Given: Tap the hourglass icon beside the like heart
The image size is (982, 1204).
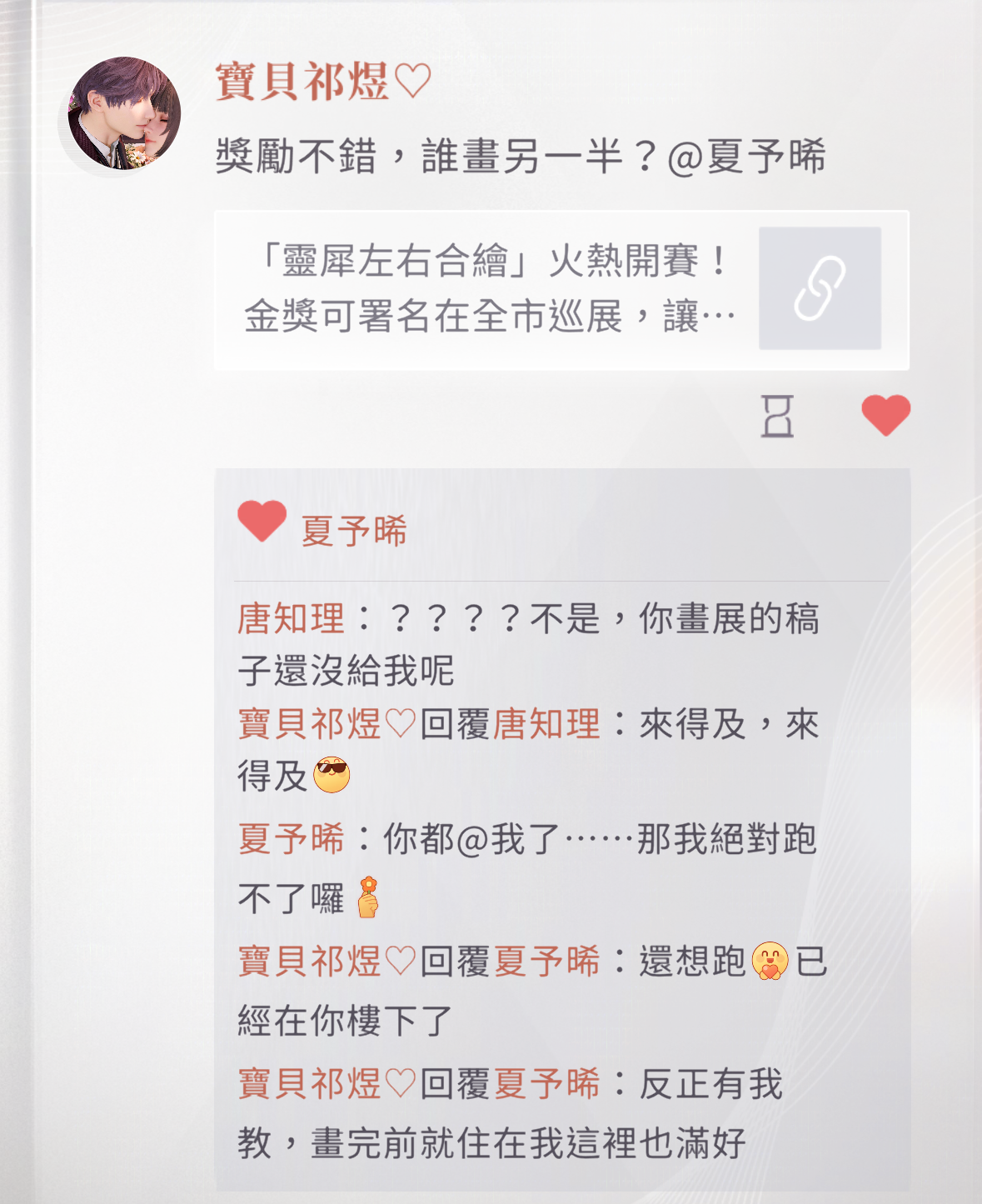Looking at the screenshot, I should pyautogui.click(x=777, y=416).
